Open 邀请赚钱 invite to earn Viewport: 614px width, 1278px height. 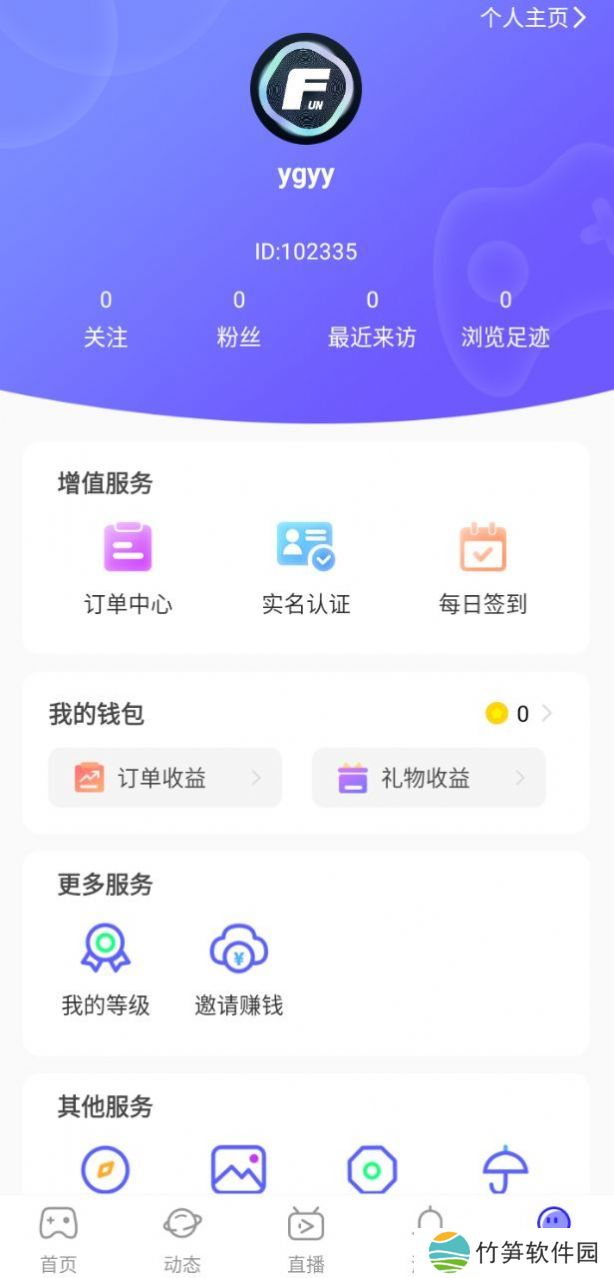[x=239, y=968]
